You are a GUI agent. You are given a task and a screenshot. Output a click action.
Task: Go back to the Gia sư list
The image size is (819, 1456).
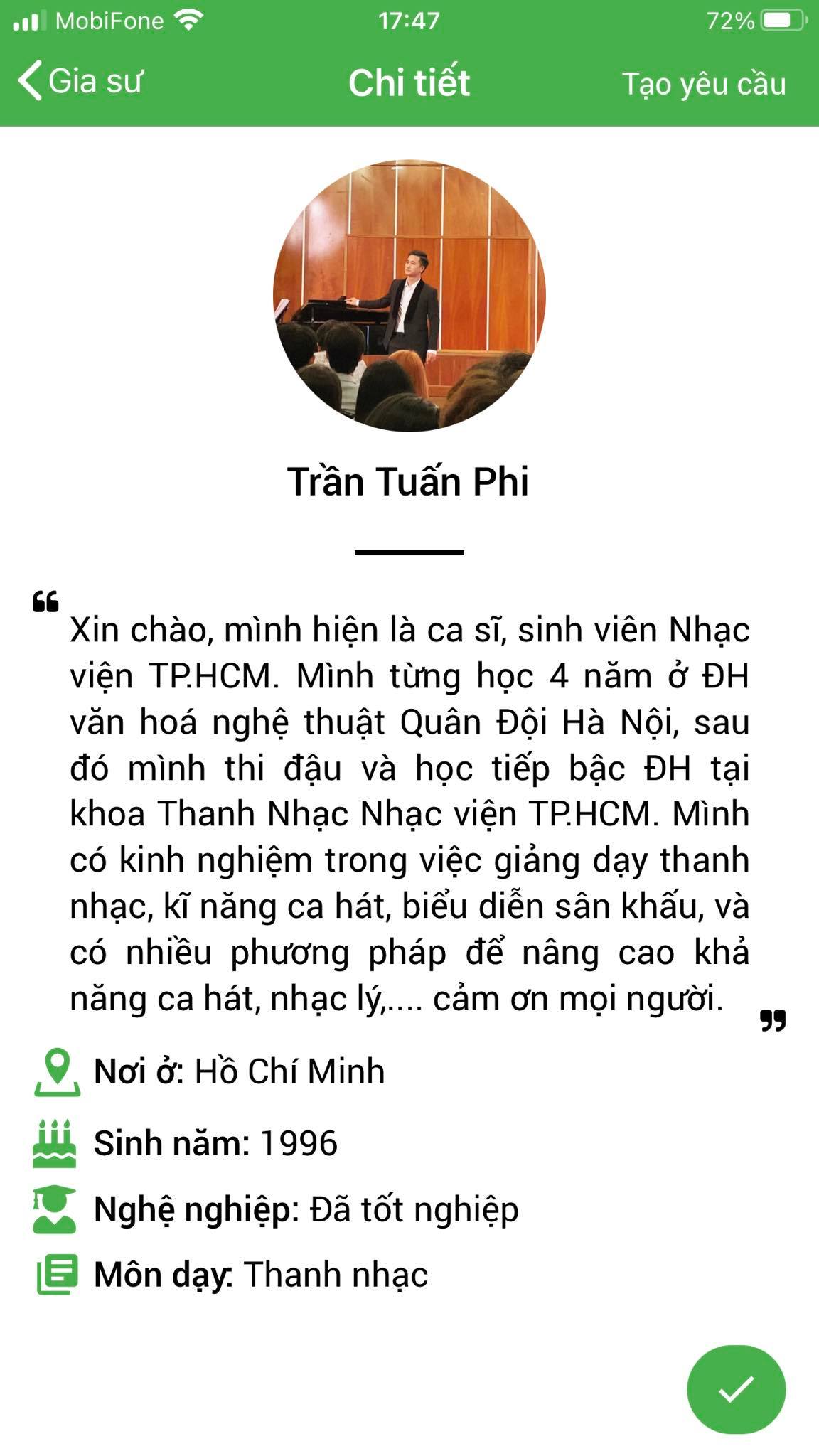[80, 81]
